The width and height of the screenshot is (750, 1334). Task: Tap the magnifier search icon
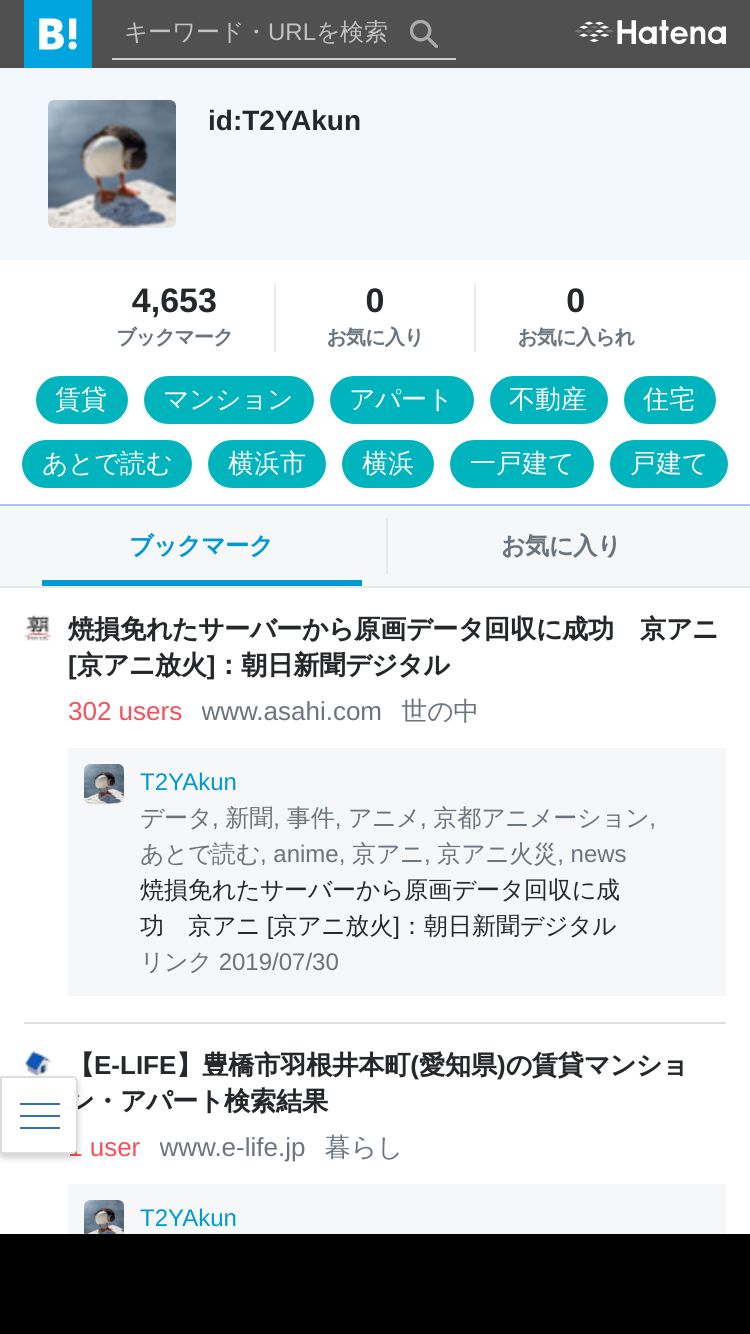[424, 34]
